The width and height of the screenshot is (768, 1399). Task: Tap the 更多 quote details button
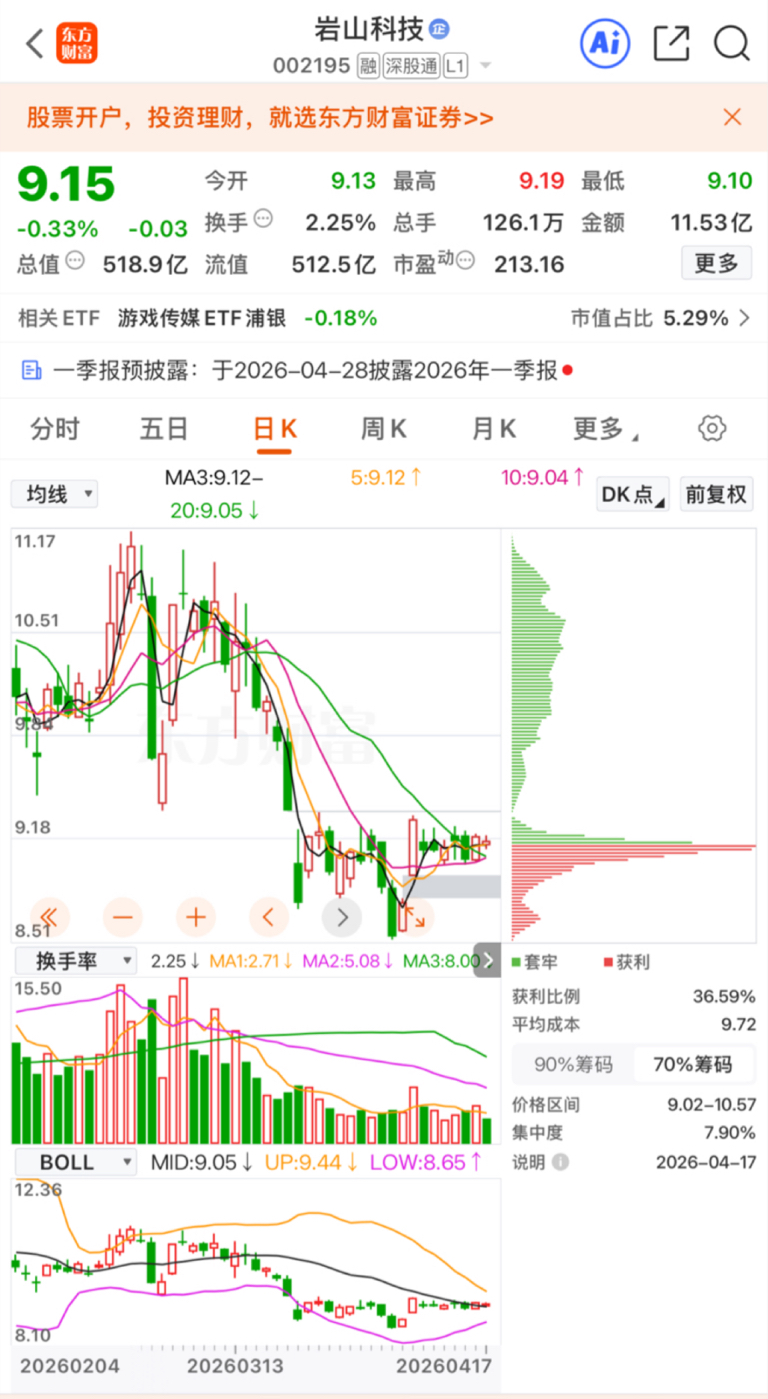716,263
